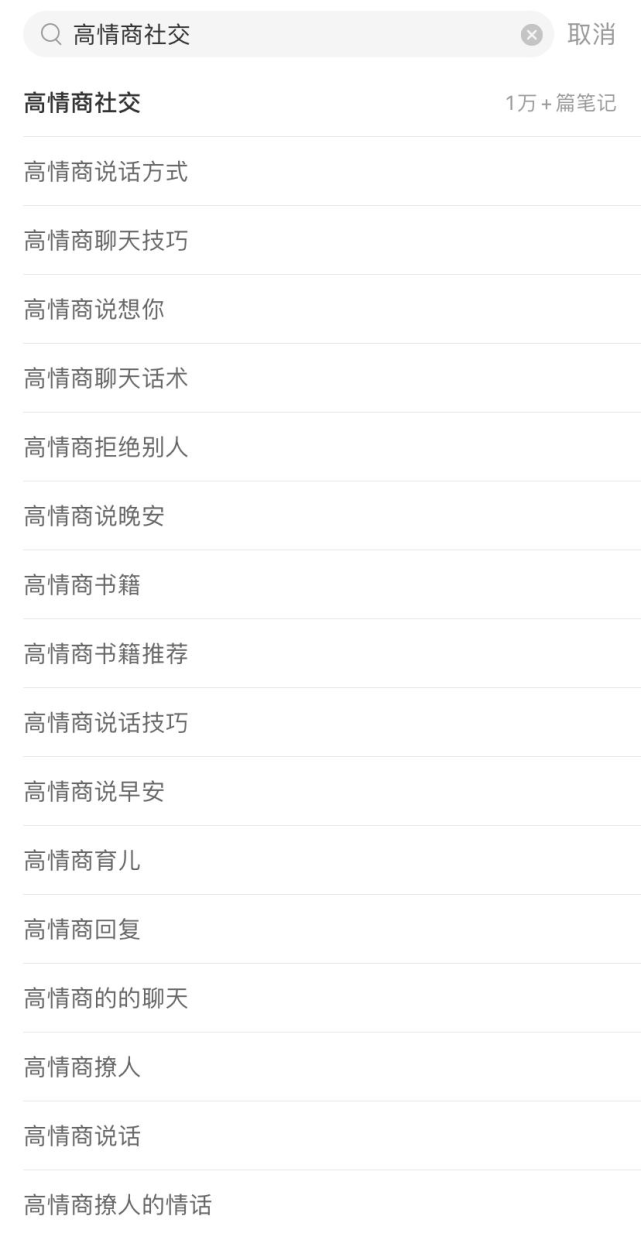This screenshot has height=1233, width=641.
Task: Choose suggestion 高情商聊天技巧
Action: [x=106, y=241]
